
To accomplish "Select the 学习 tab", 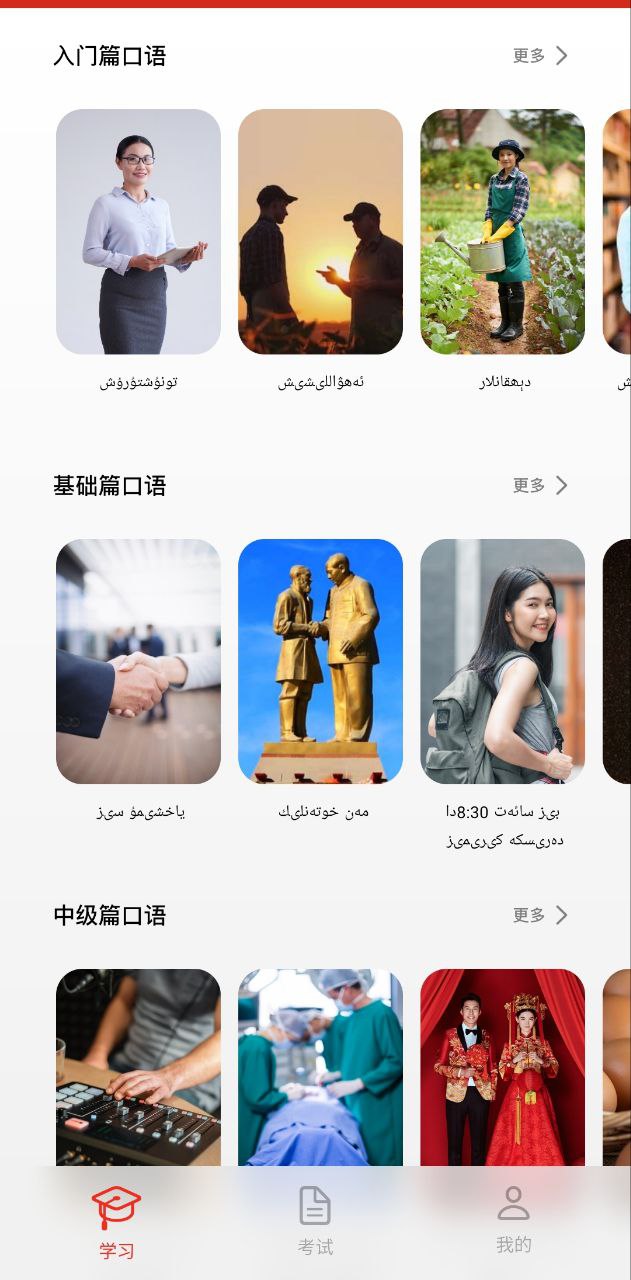I will [116, 1221].
